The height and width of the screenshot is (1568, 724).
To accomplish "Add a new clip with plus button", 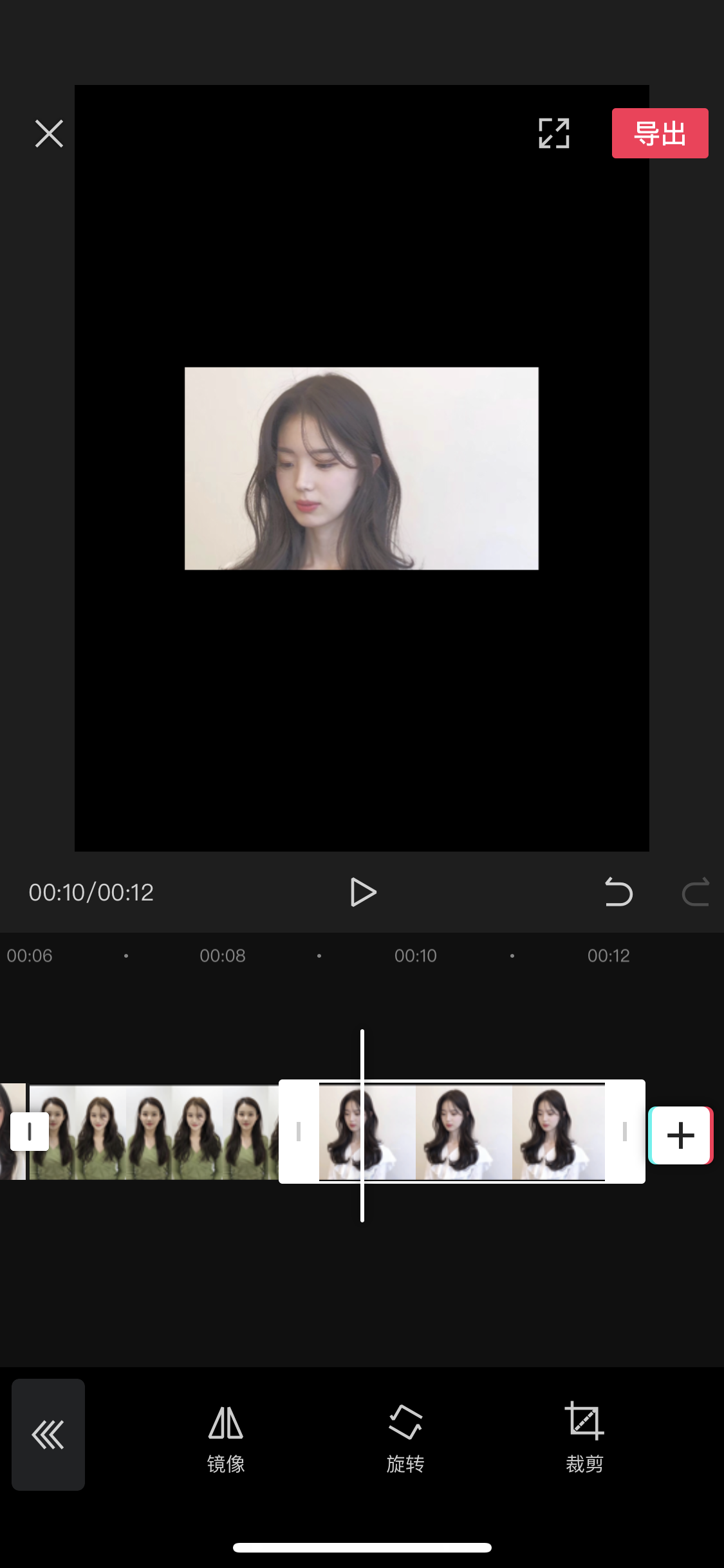I will (680, 1135).
